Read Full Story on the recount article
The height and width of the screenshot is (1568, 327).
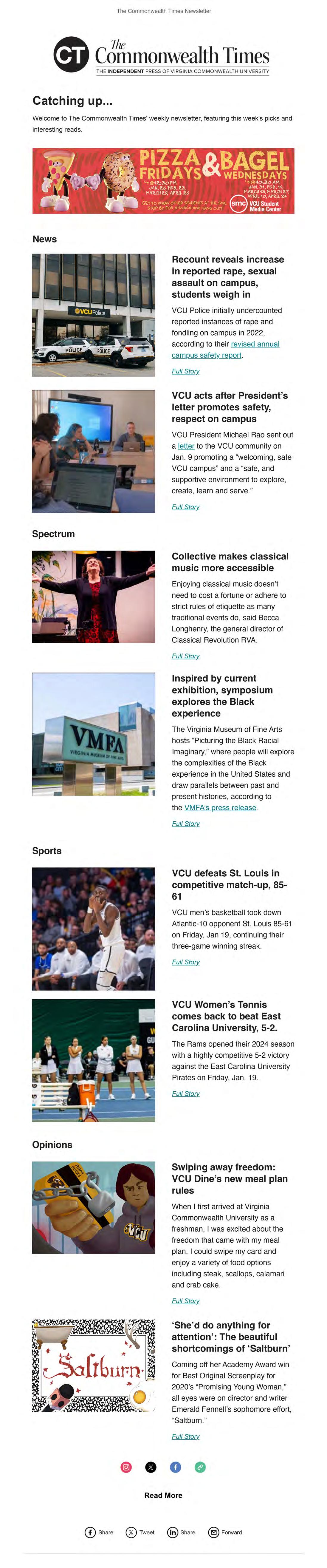pos(185,371)
